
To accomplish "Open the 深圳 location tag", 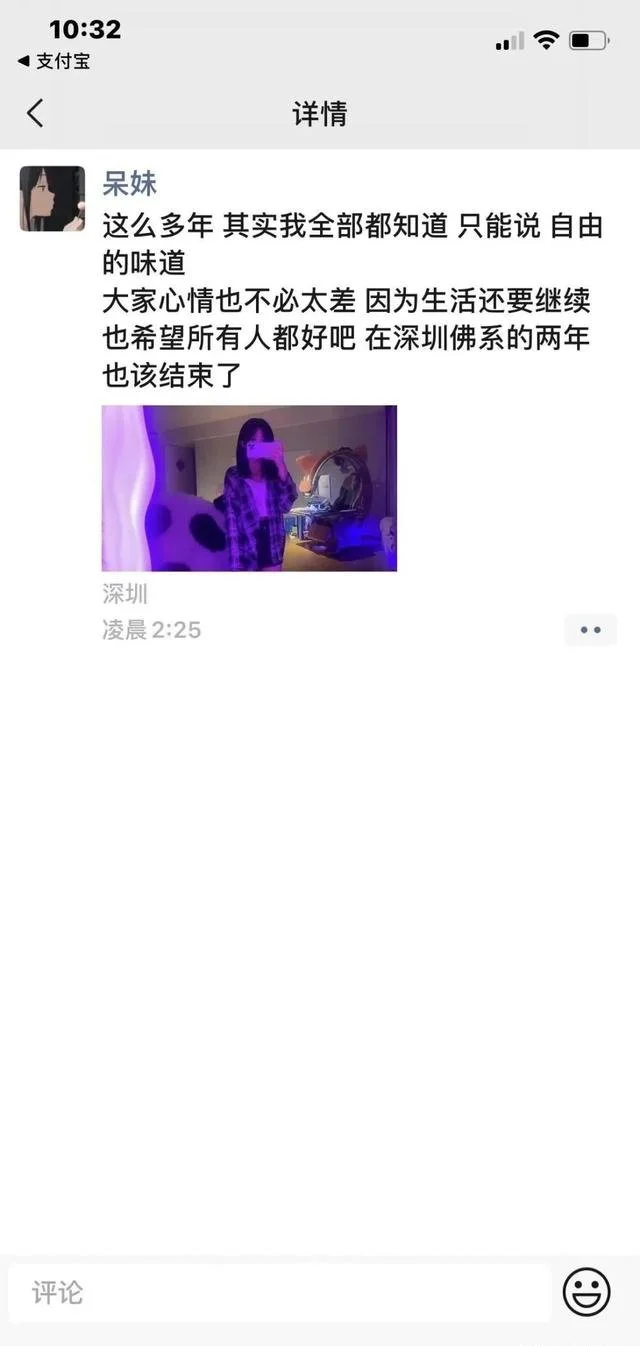I will 125,594.
